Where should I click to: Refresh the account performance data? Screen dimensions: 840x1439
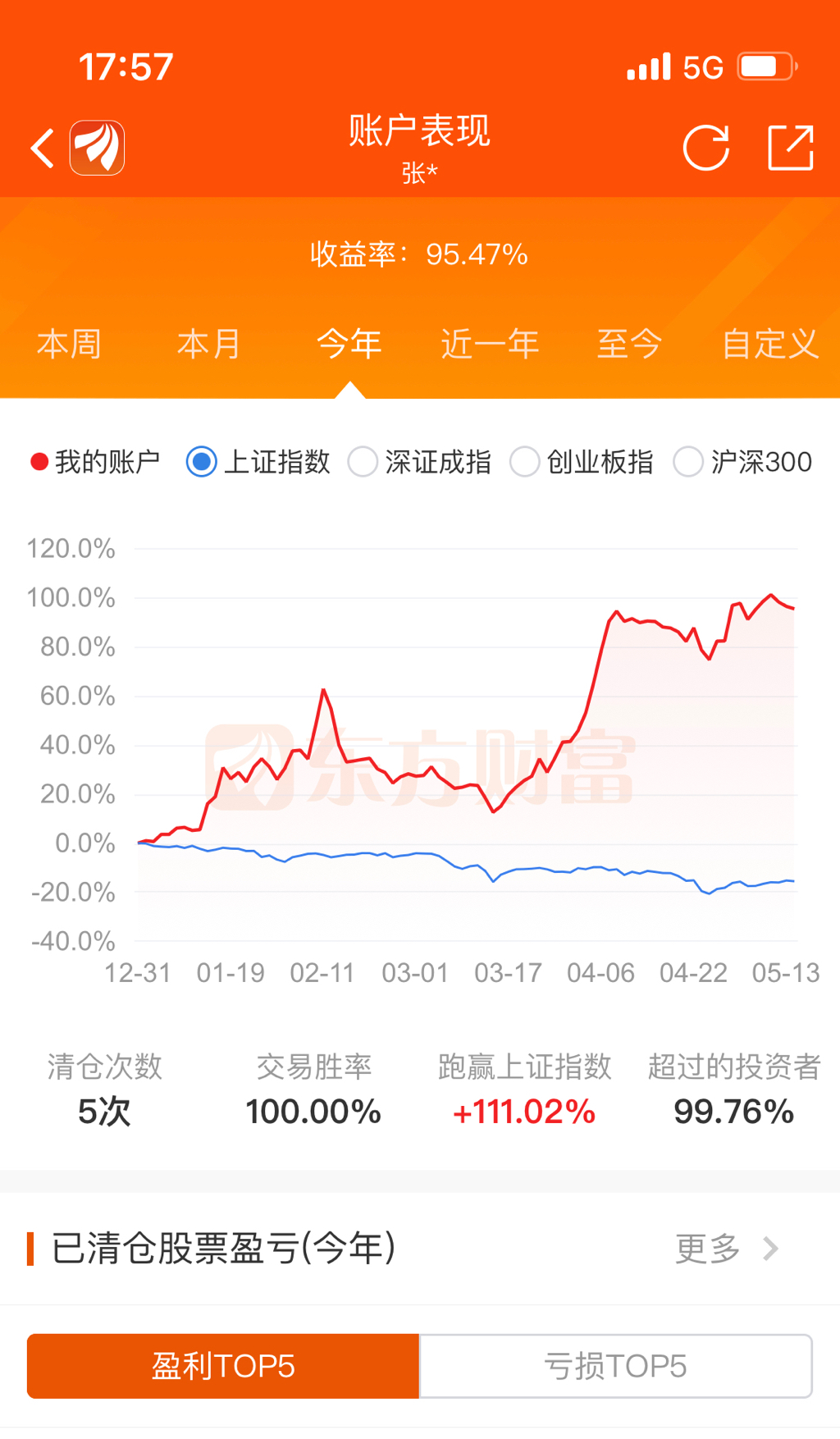point(706,148)
